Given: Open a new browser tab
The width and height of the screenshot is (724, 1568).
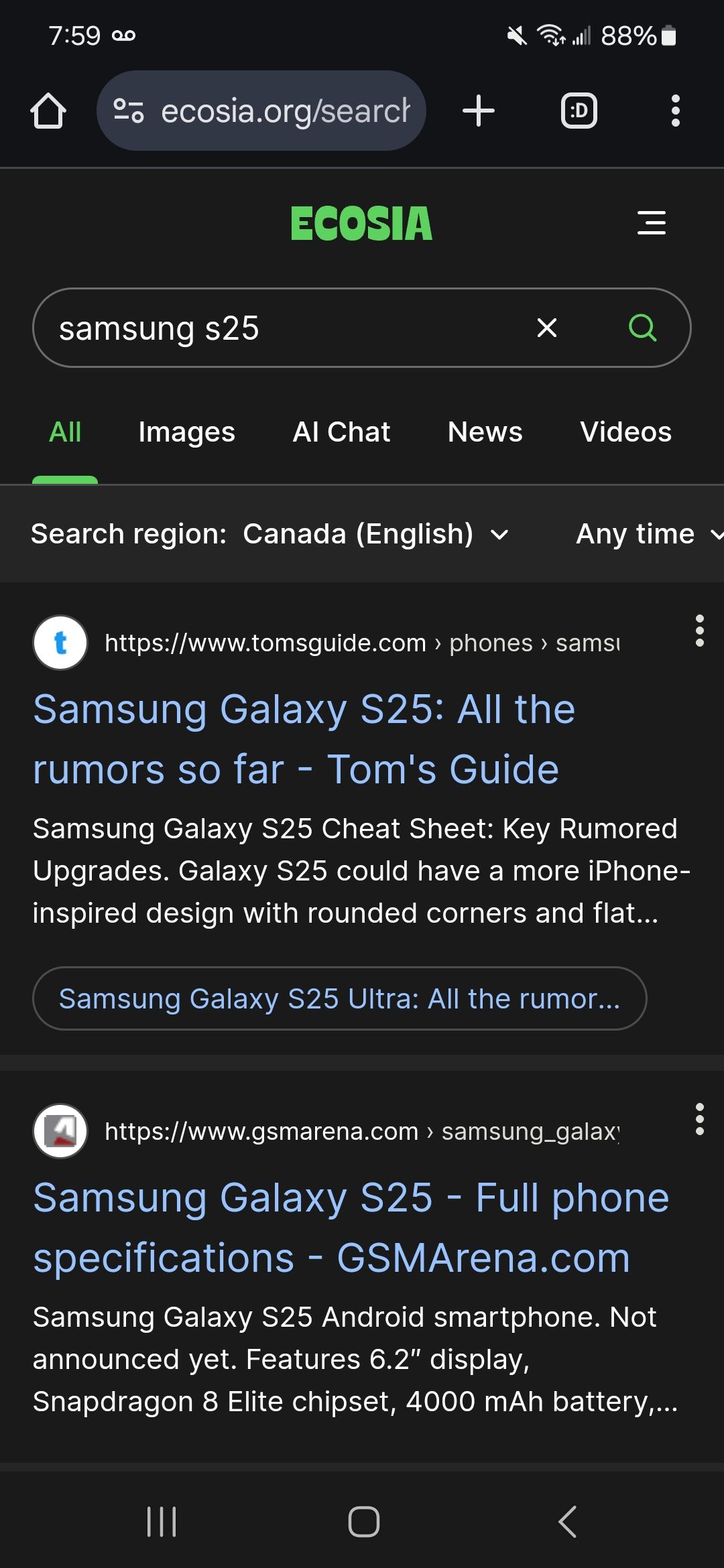Looking at the screenshot, I should [479, 111].
